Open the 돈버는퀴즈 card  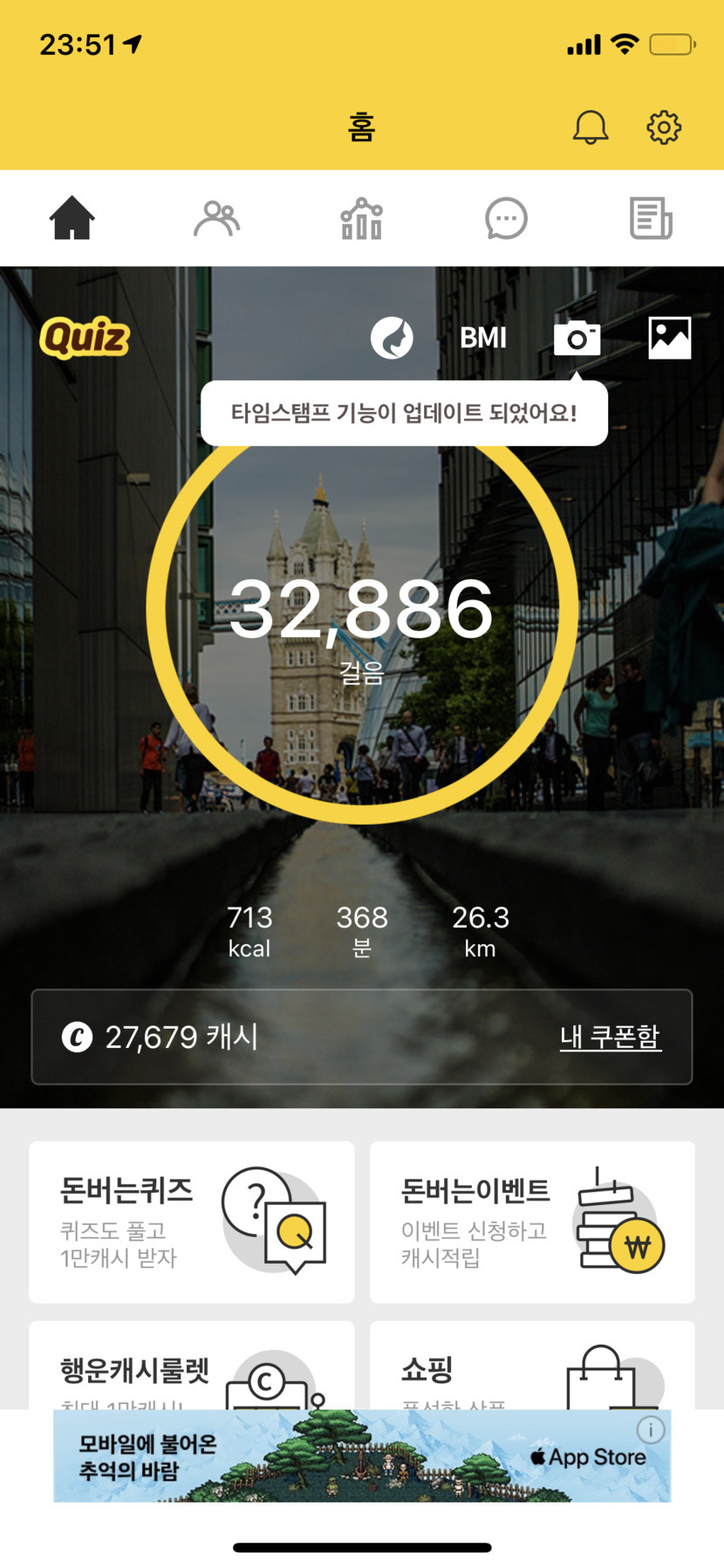point(192,1222)
